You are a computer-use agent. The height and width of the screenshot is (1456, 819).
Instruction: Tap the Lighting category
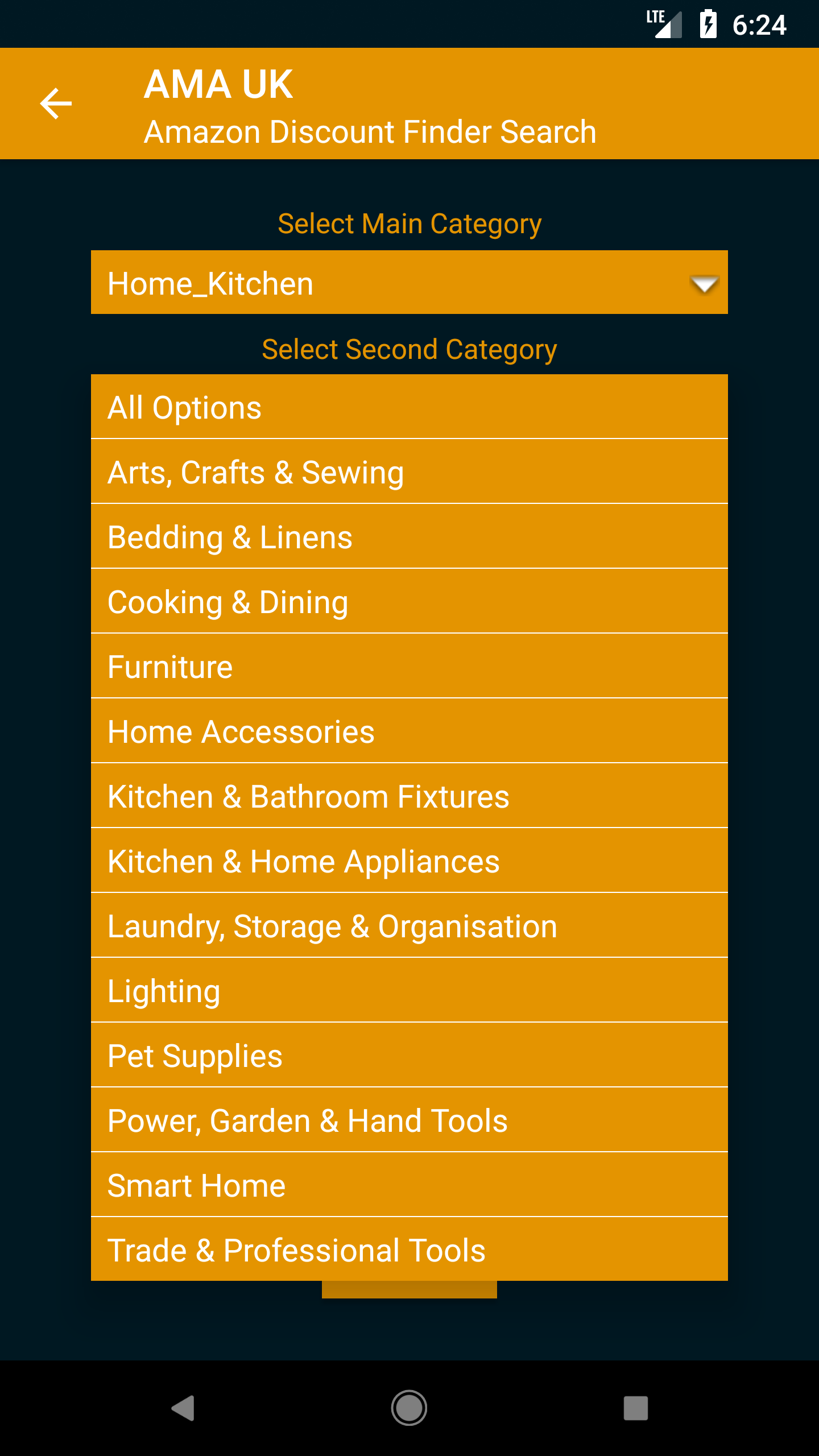click(409, 991)
